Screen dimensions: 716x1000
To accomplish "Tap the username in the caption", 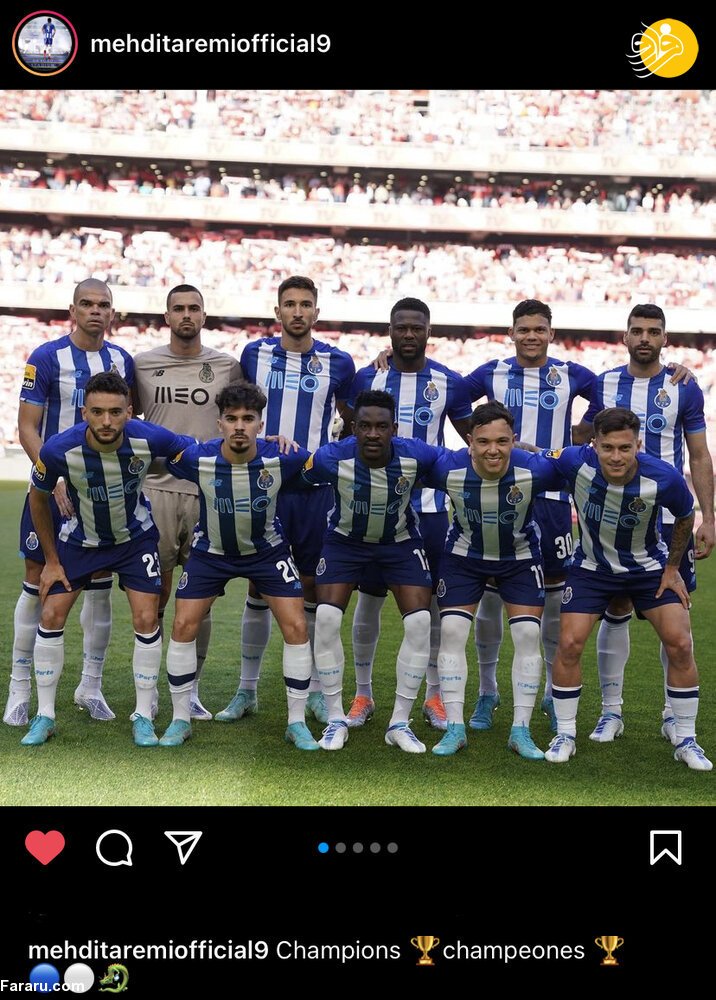I will pos(148,950).
